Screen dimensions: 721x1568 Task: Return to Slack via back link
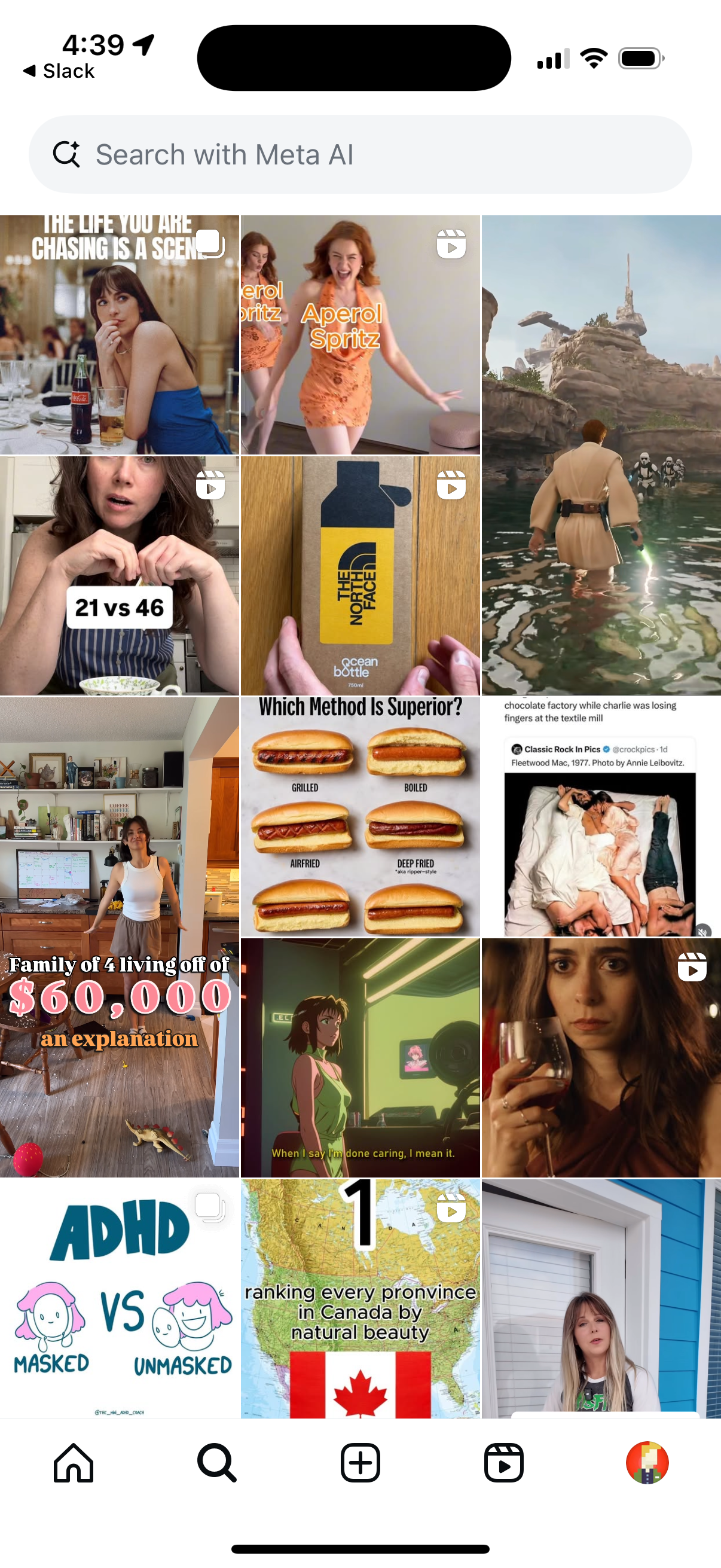click(x=59, y=71)
